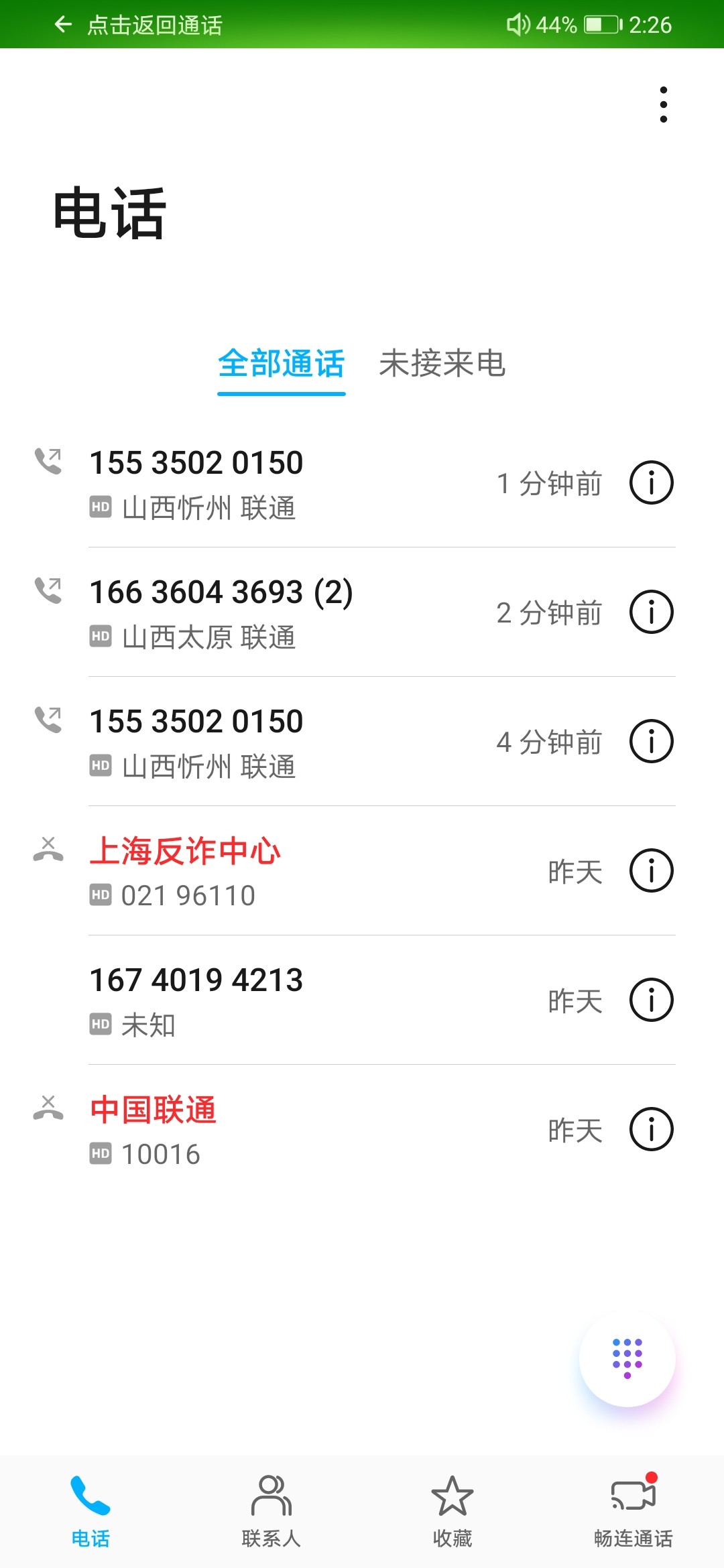
Task: Tap the HD badge on 021 96110 entry
Action: (101, 894)
